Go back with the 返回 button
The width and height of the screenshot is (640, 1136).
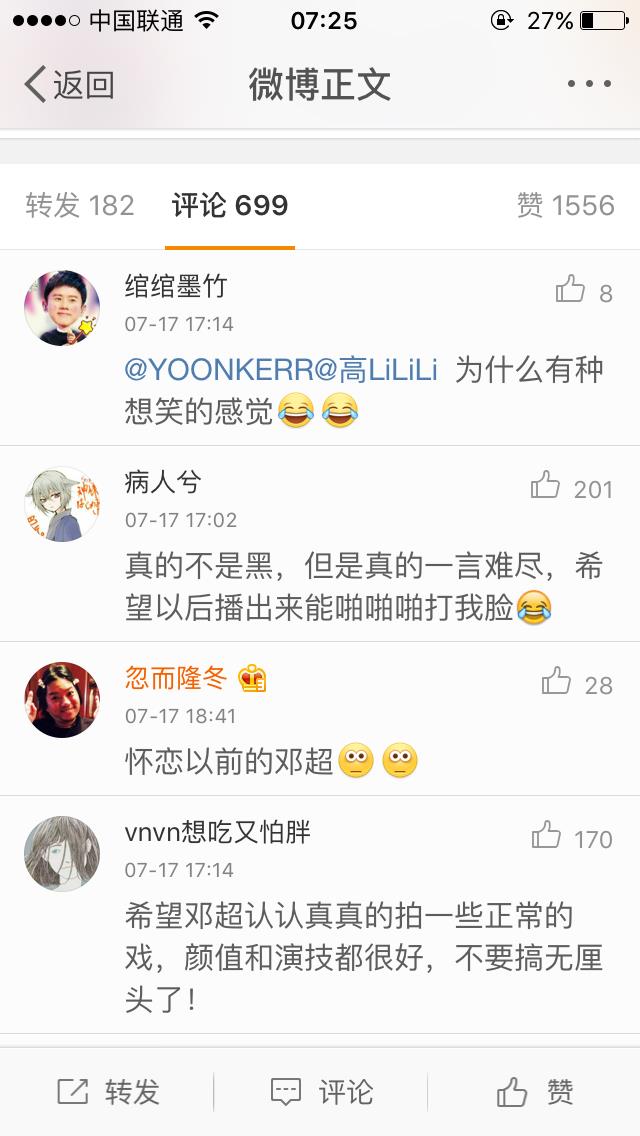pos(68,85)
